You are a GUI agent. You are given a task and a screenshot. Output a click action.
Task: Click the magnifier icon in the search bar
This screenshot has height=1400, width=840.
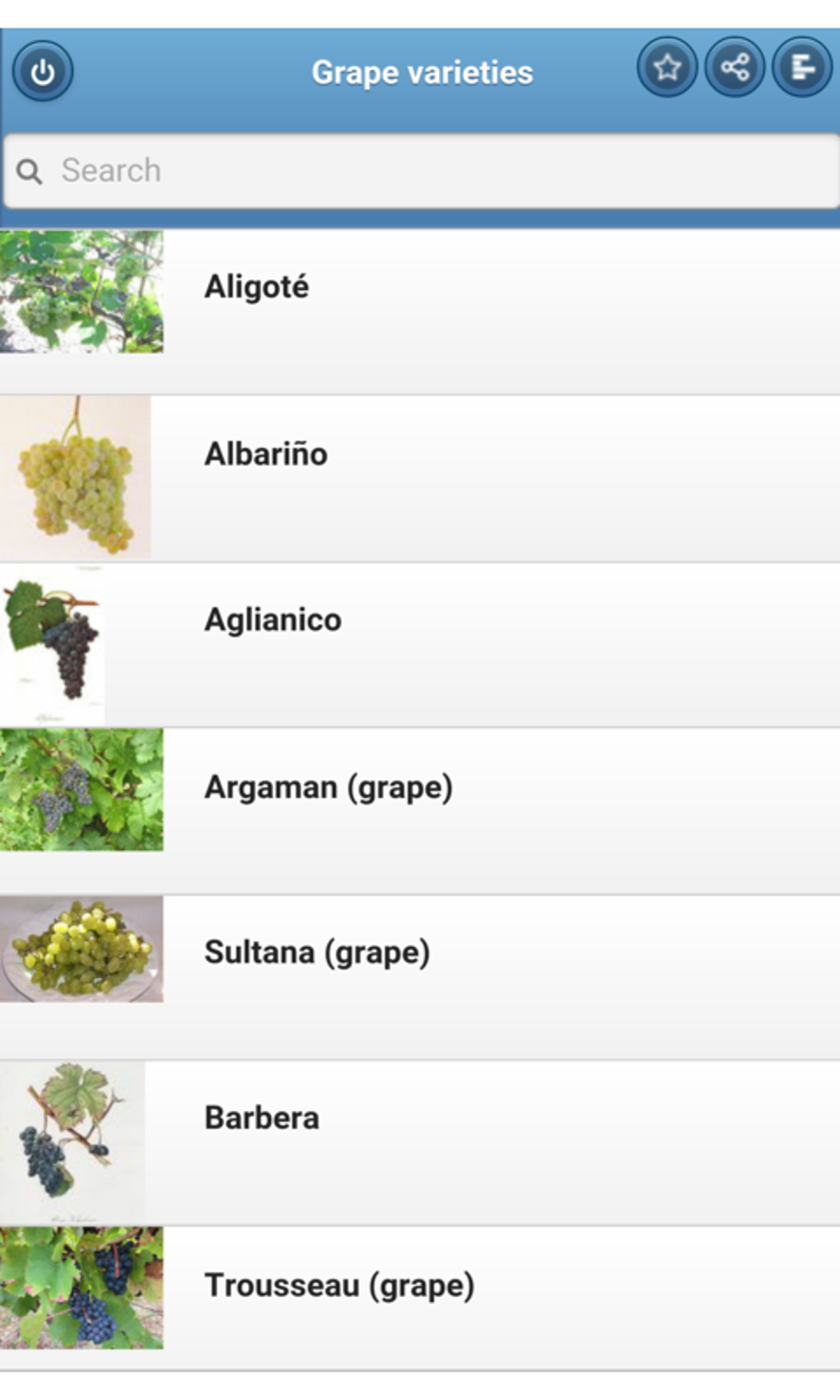point(30,170)
